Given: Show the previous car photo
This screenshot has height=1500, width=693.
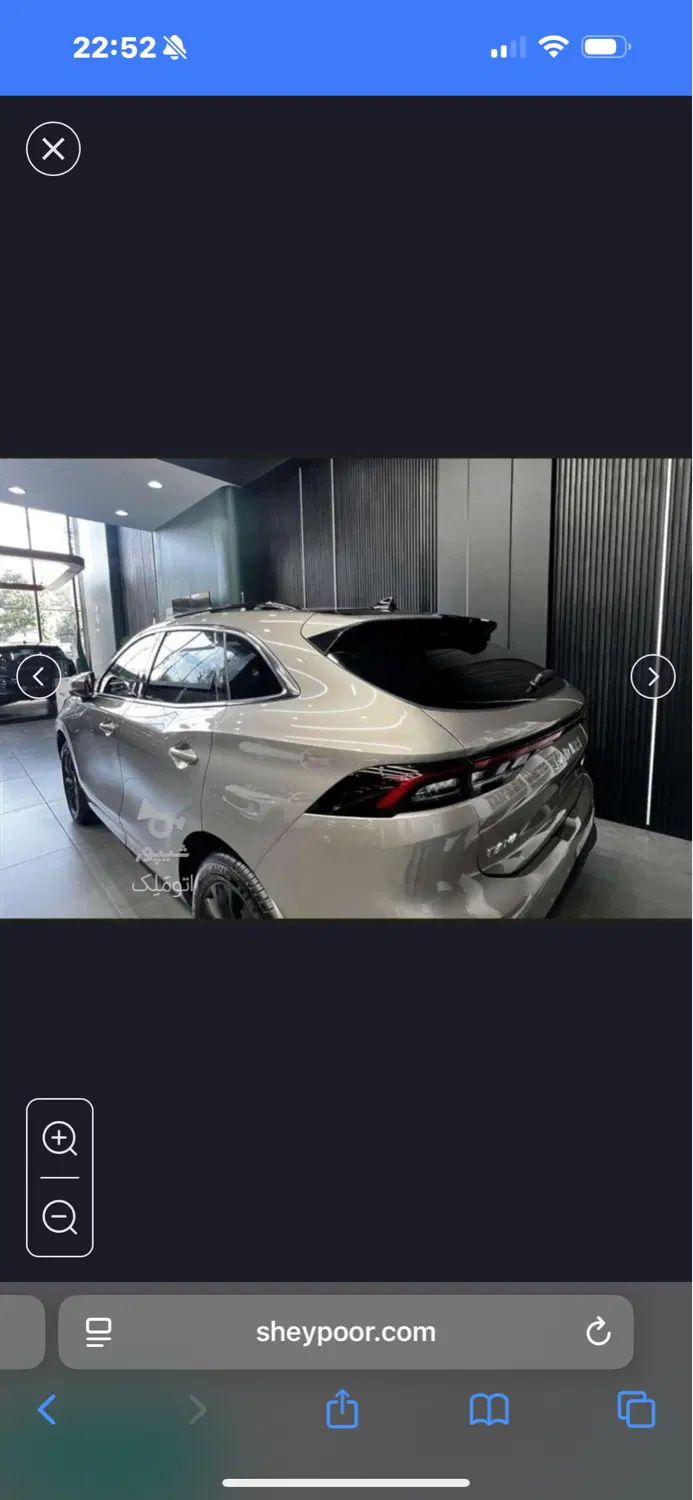Looking at the screenshot, I should point(38,677).
